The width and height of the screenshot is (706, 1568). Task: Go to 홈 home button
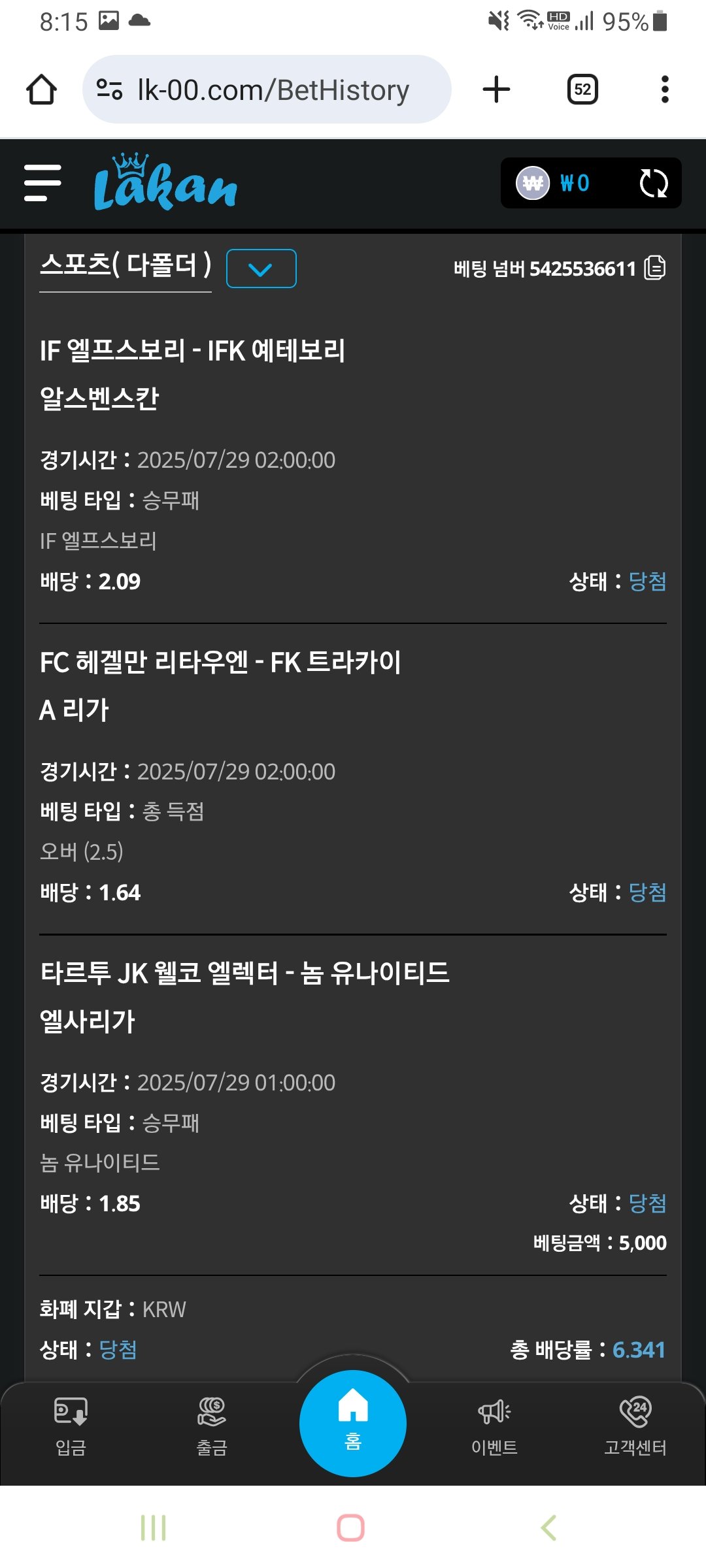(x=353, y=1423)
